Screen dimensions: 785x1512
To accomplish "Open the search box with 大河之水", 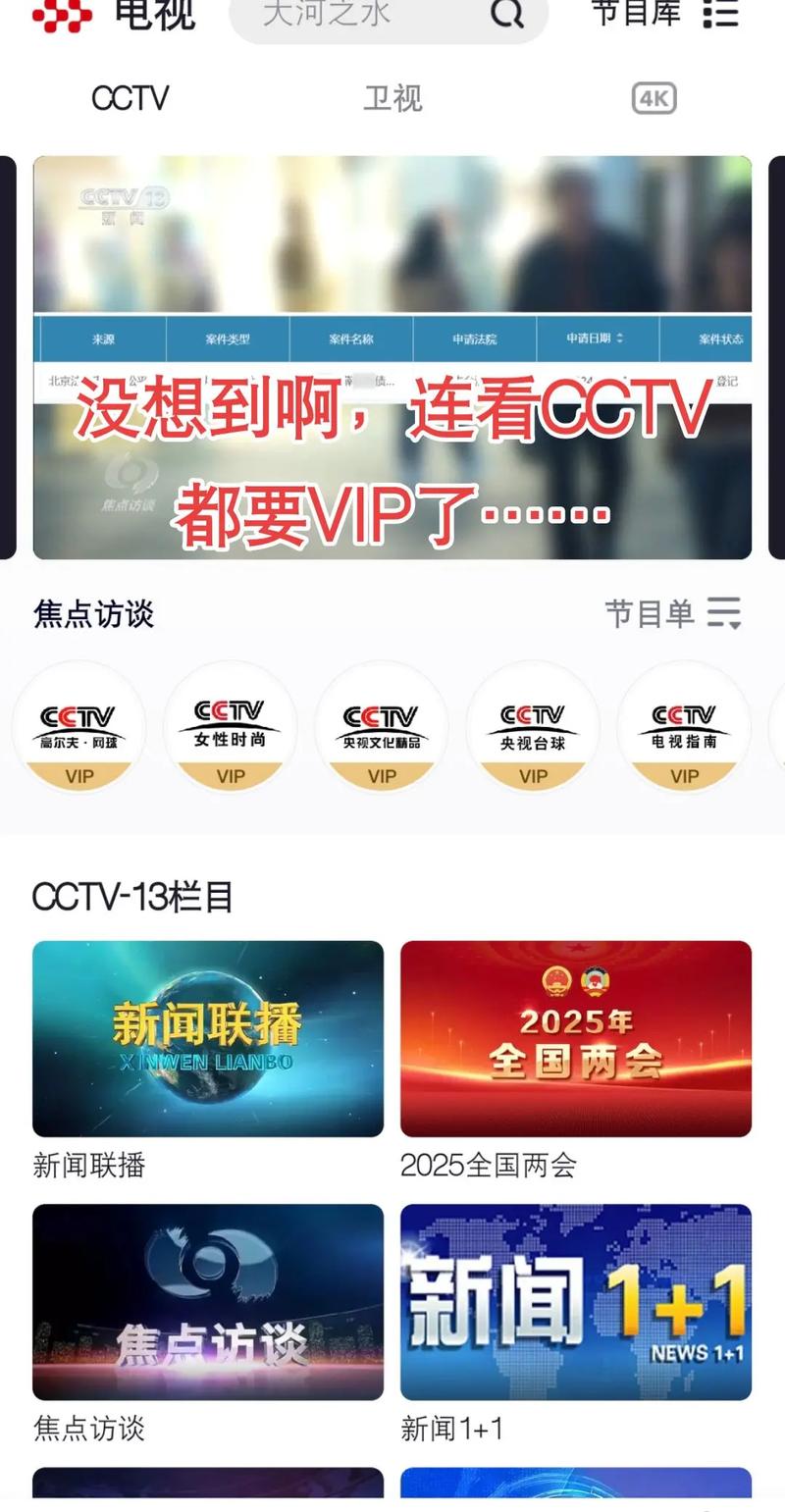I will coord(389,15).
